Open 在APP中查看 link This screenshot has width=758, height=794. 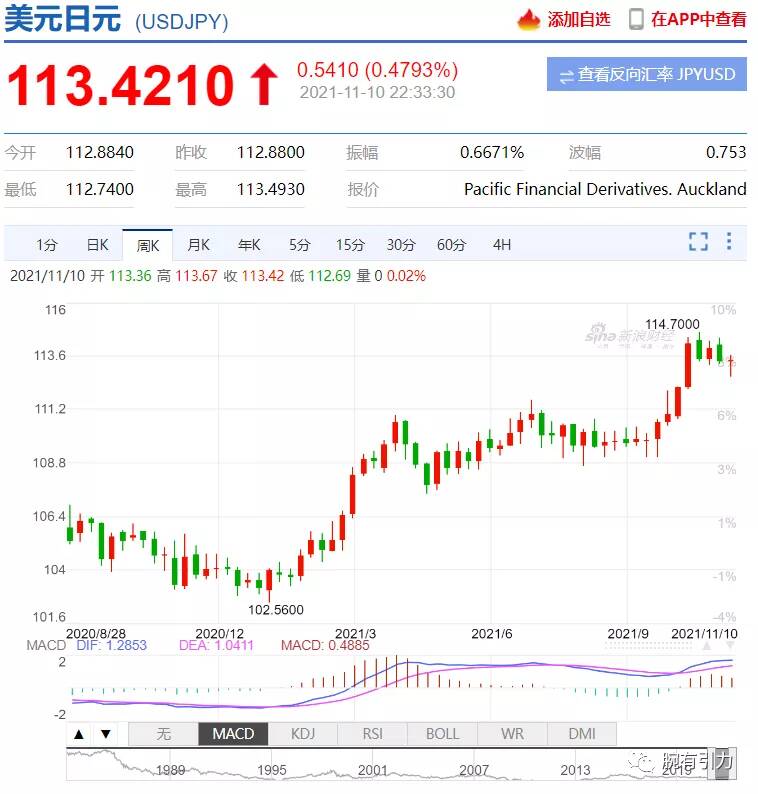click(x=687, y=19)
